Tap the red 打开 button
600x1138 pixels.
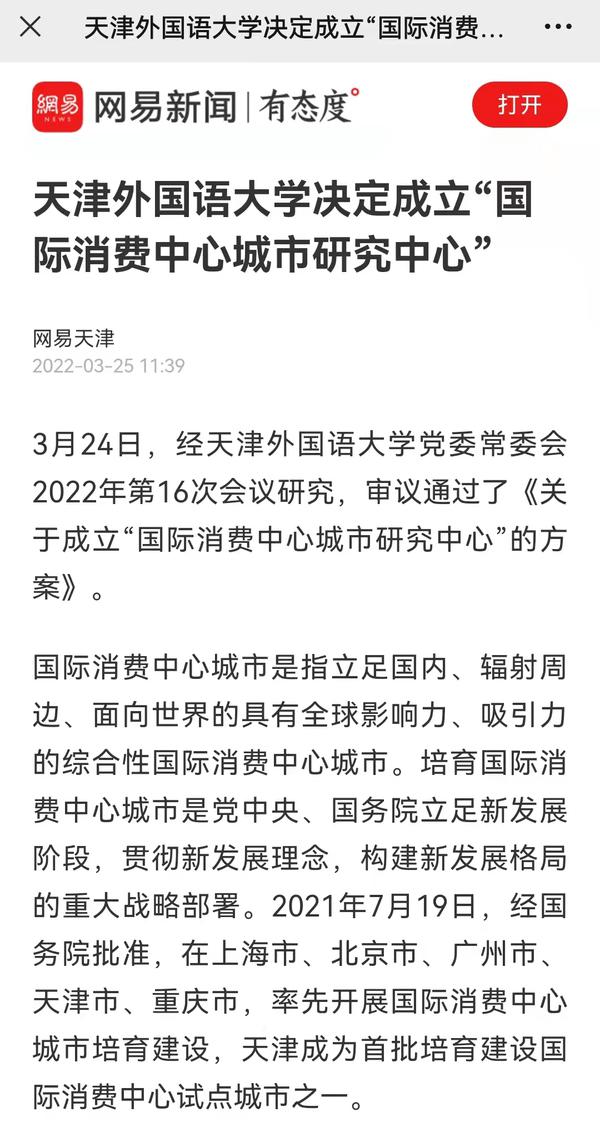point(519,105)
